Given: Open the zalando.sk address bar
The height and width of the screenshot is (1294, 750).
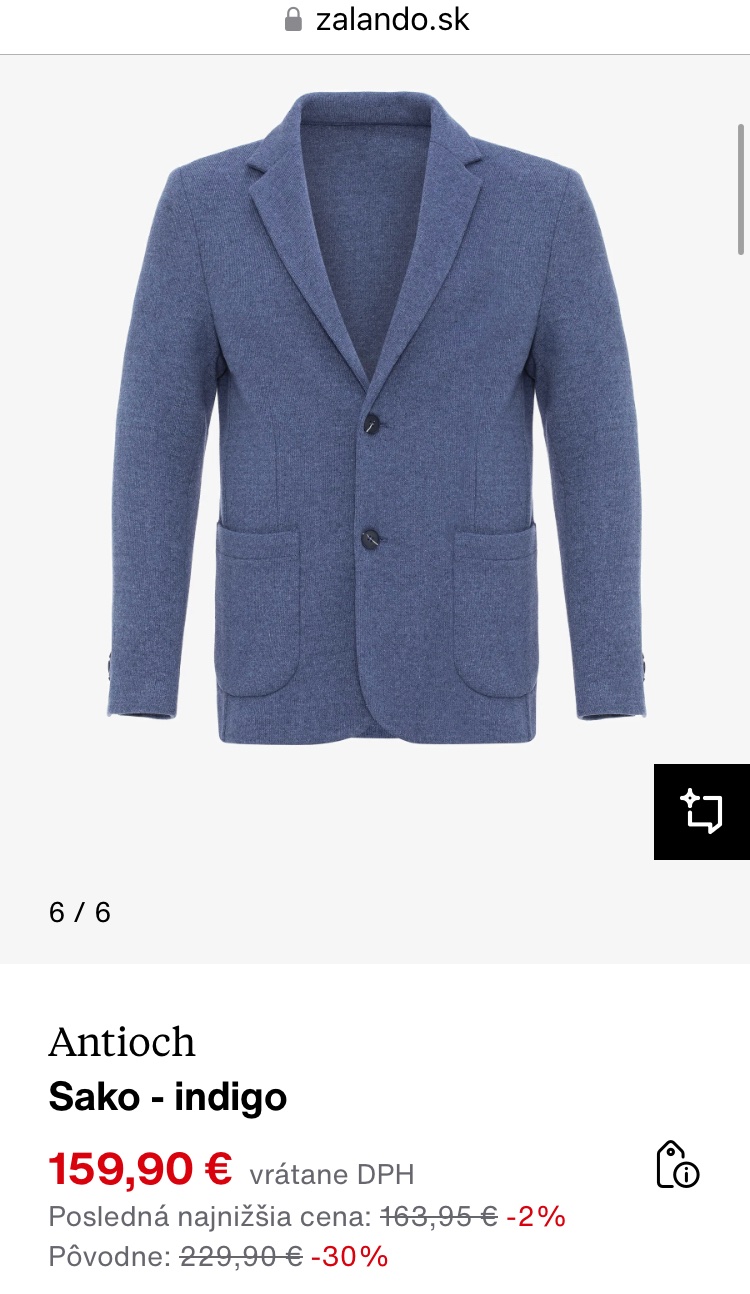Looking at the screenshot, I should [377, 20].
